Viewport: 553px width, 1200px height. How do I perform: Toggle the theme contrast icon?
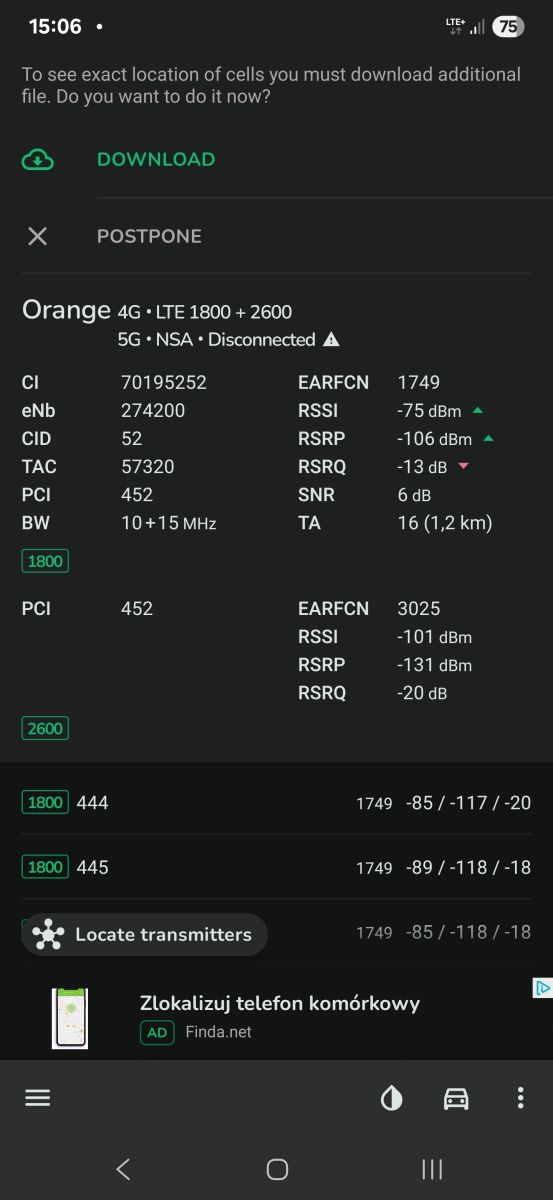pyautogui.click(x=391, y=1098)
